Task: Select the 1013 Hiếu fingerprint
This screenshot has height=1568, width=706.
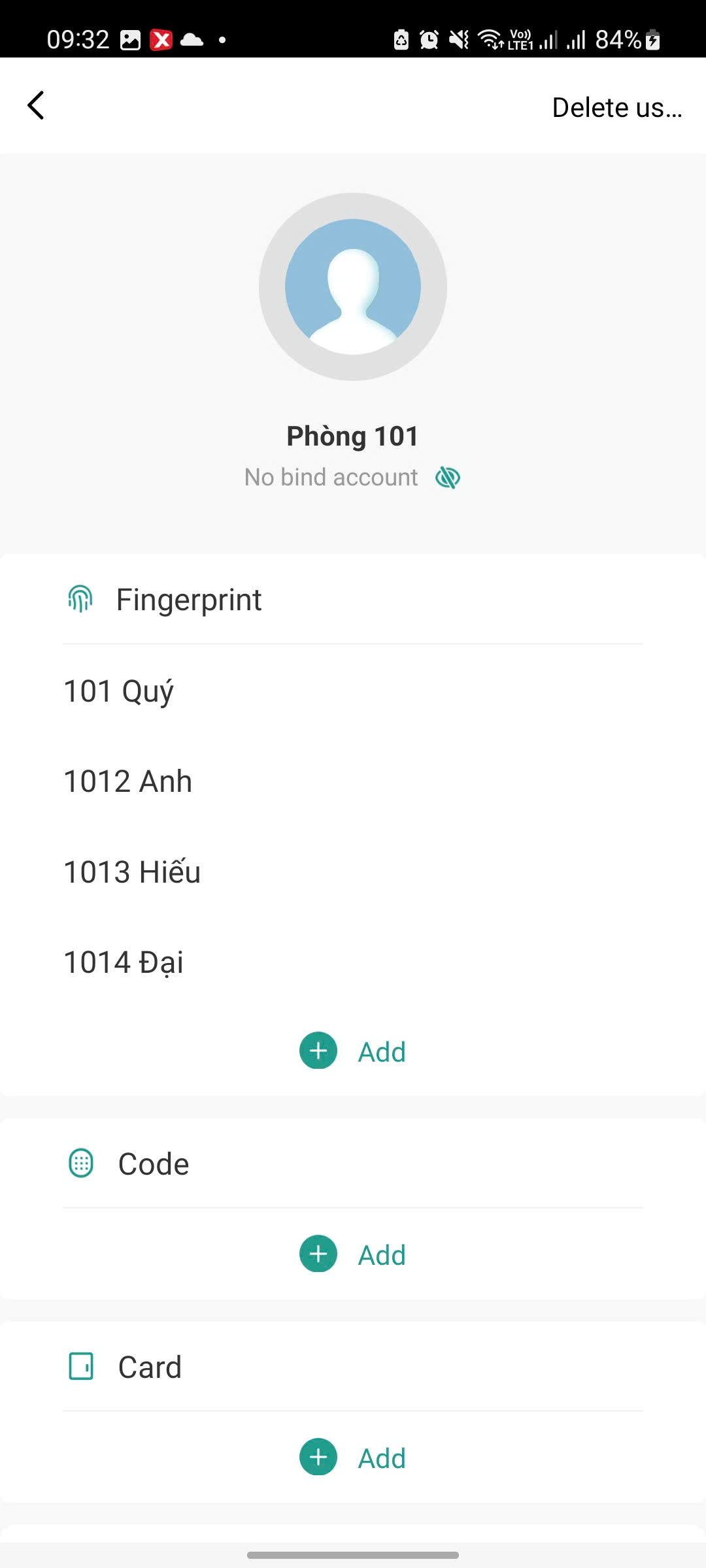Action: click(132, 872)
